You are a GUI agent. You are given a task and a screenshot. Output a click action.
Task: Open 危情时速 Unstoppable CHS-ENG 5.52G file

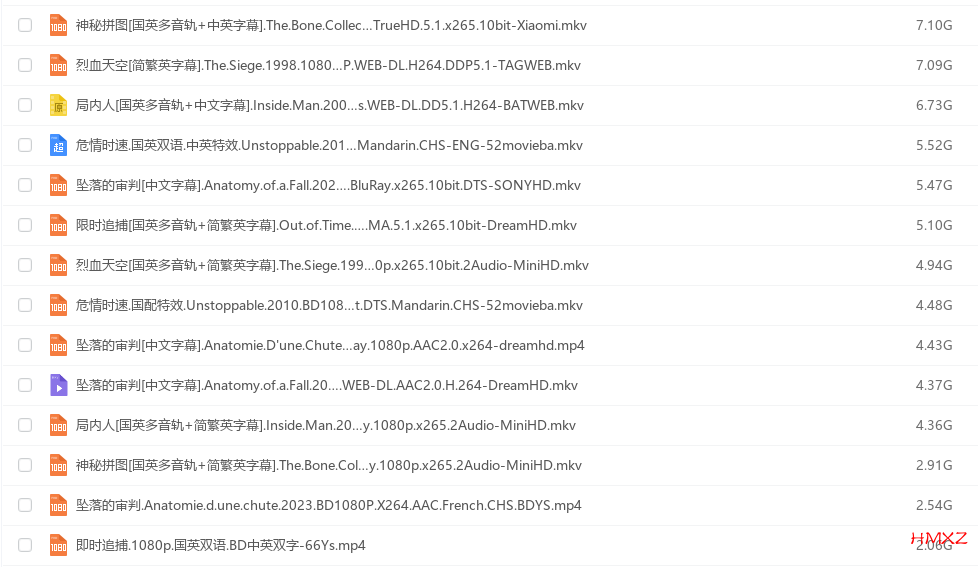point(329,145)
